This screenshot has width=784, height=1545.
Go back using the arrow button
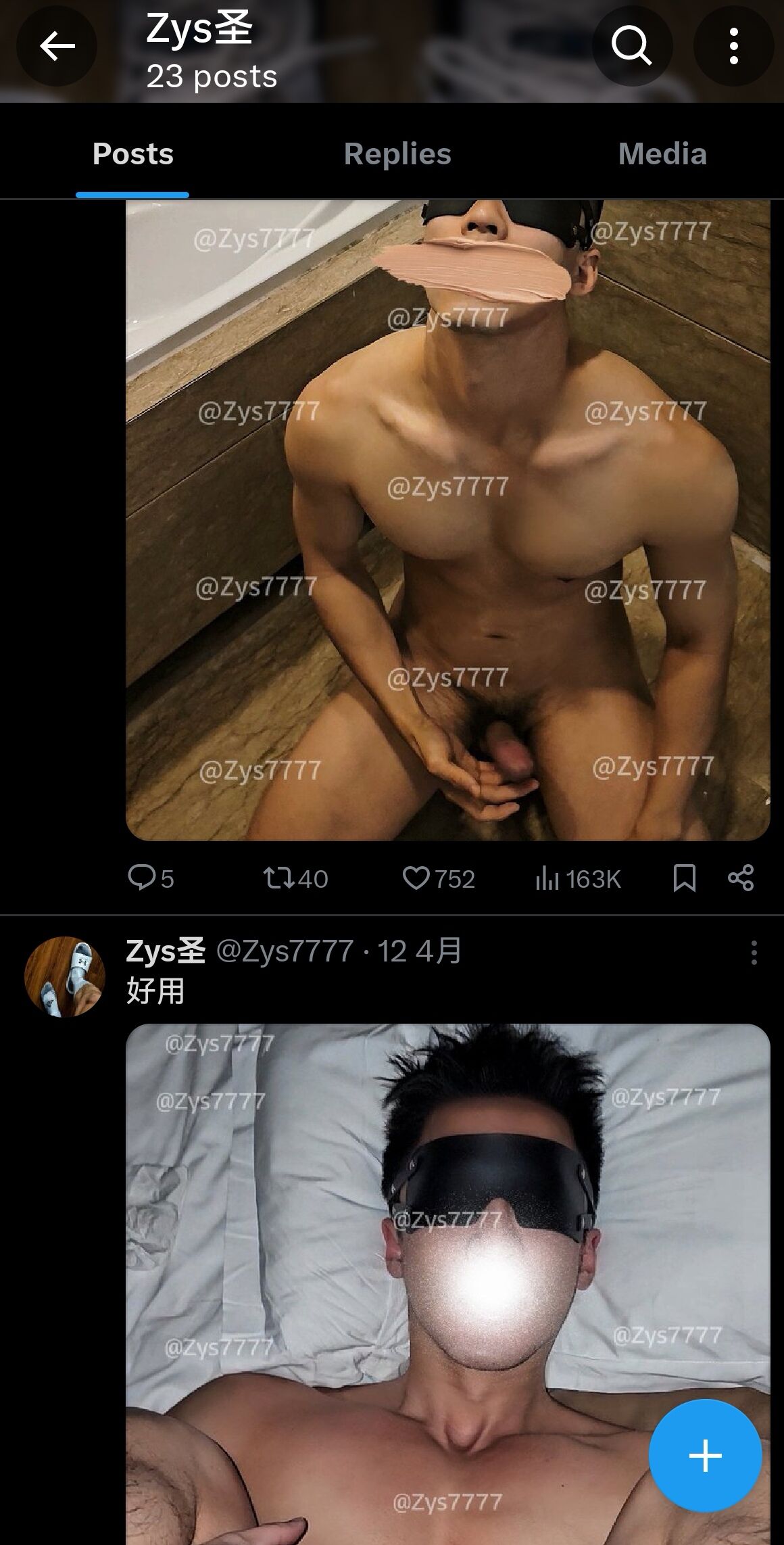(x=57, y=47)
